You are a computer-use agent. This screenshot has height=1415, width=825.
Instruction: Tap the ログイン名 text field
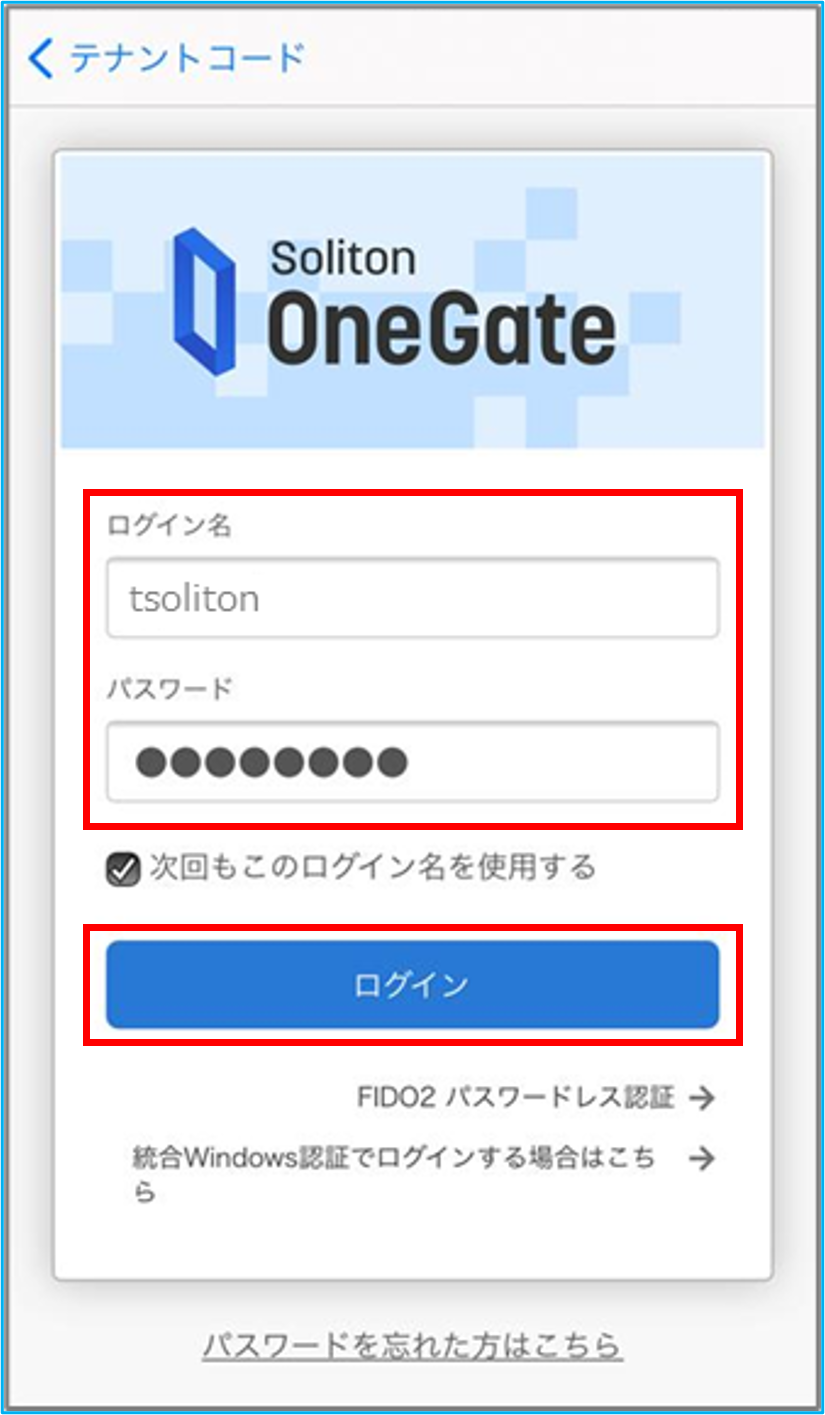click(412, 598)
